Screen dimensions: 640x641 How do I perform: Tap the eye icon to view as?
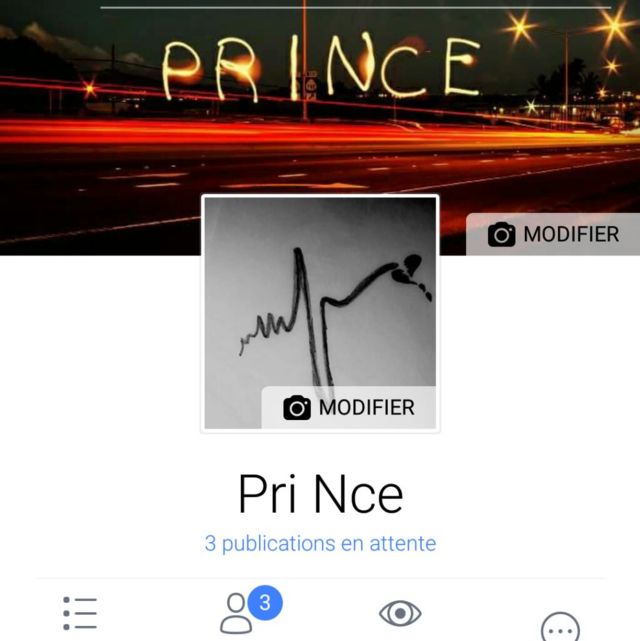pos(400,613)
